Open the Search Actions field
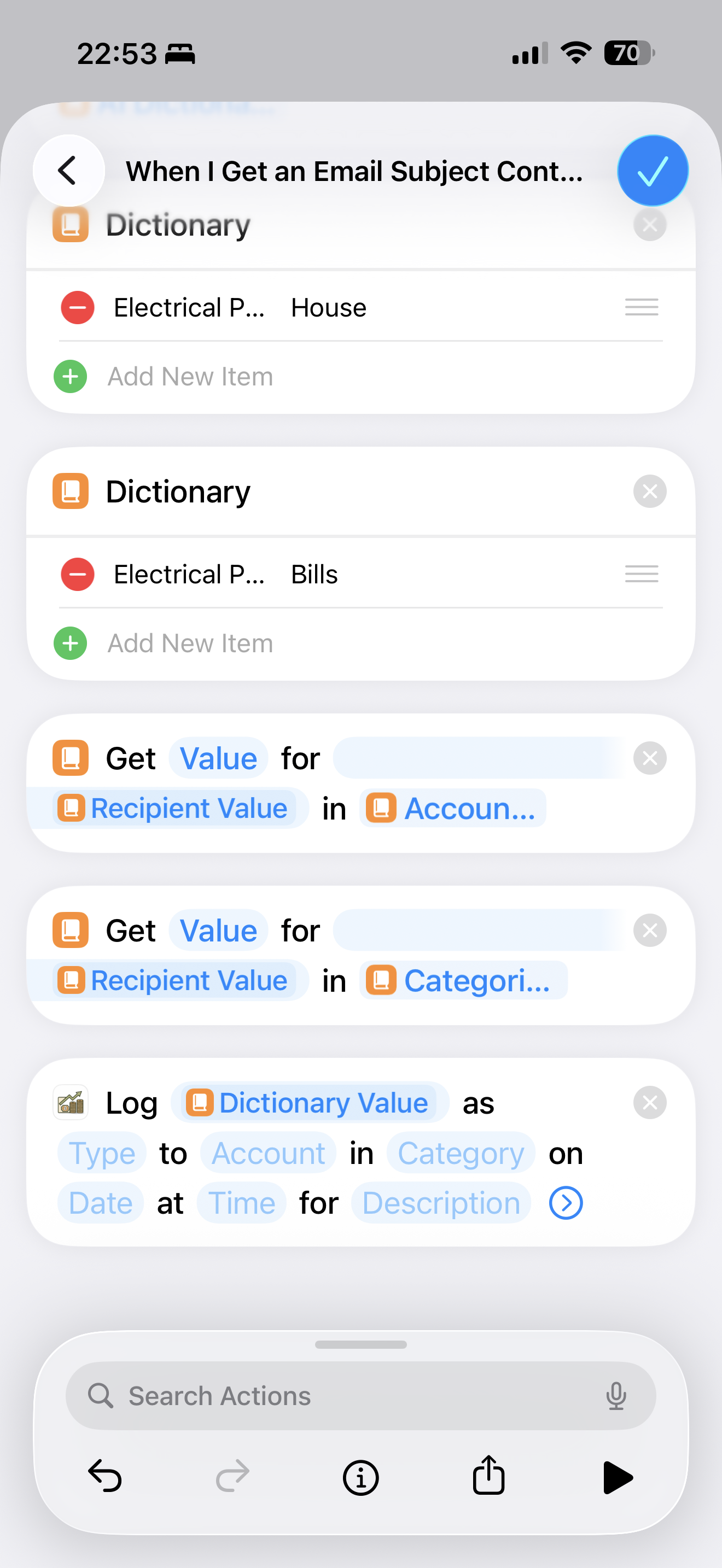Viewport: 722px width, 1568px height. click(x=360, y=1395)
